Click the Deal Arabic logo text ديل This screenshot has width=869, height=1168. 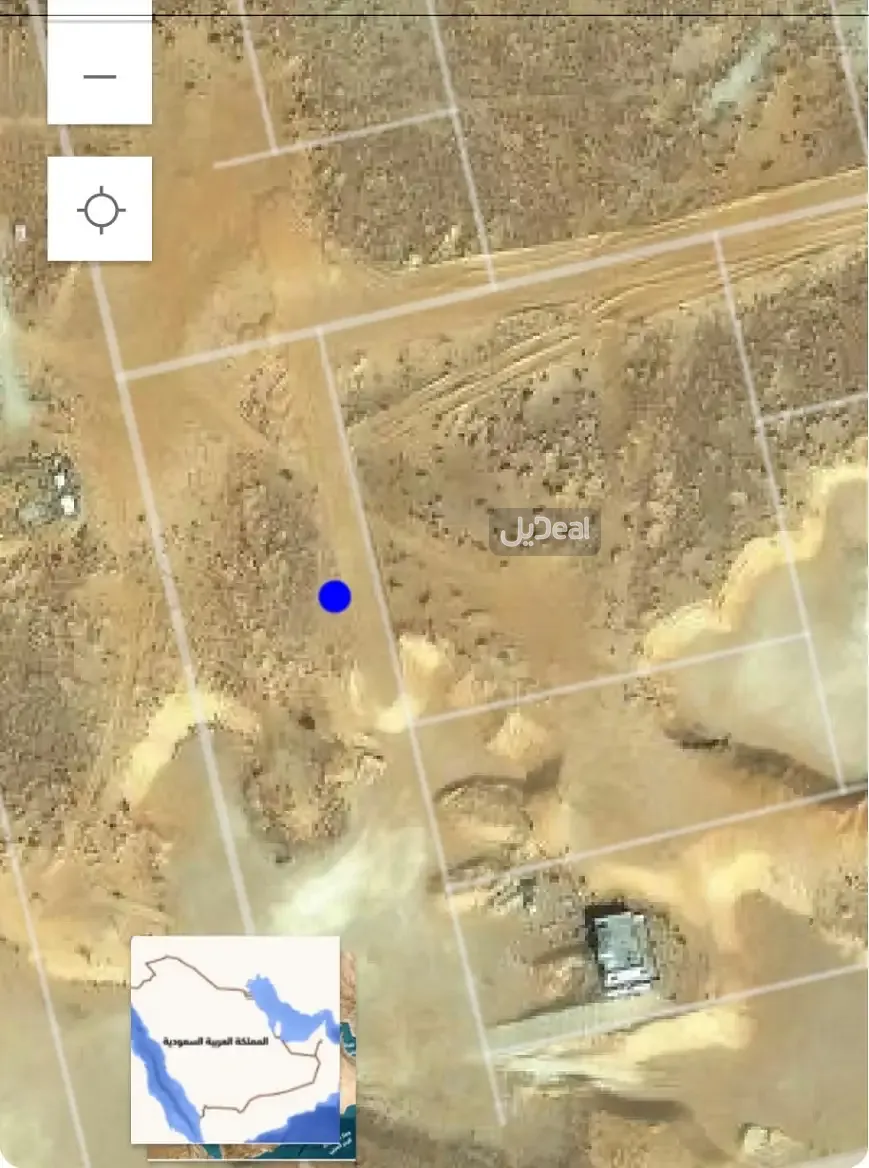[522, 531]
